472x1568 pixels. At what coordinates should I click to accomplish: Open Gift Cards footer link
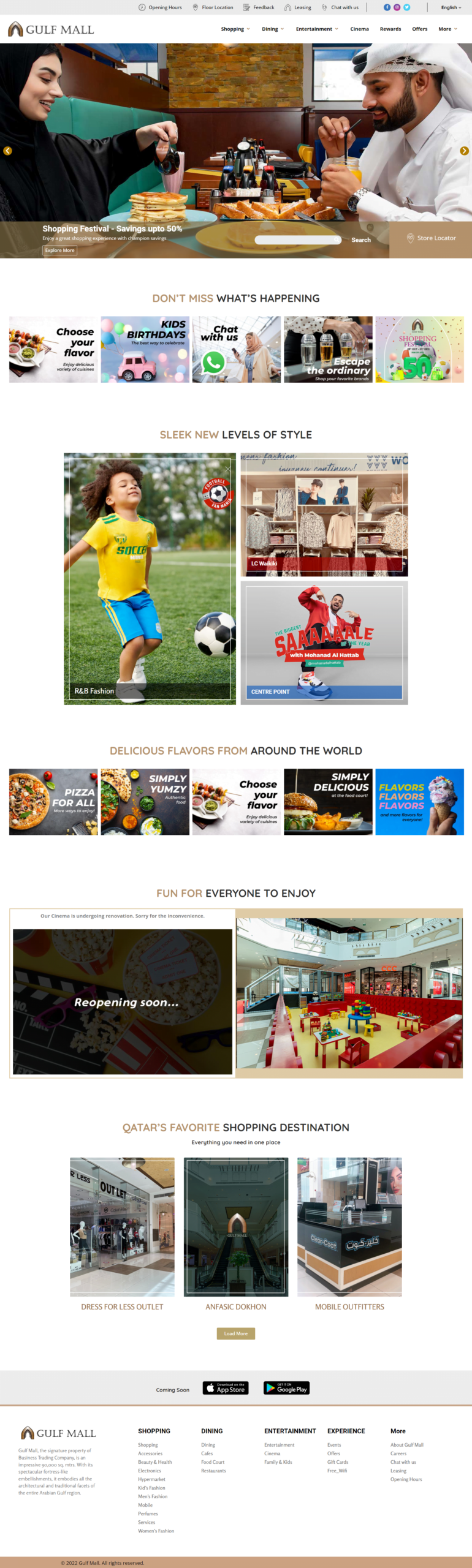pos(337,1462)
